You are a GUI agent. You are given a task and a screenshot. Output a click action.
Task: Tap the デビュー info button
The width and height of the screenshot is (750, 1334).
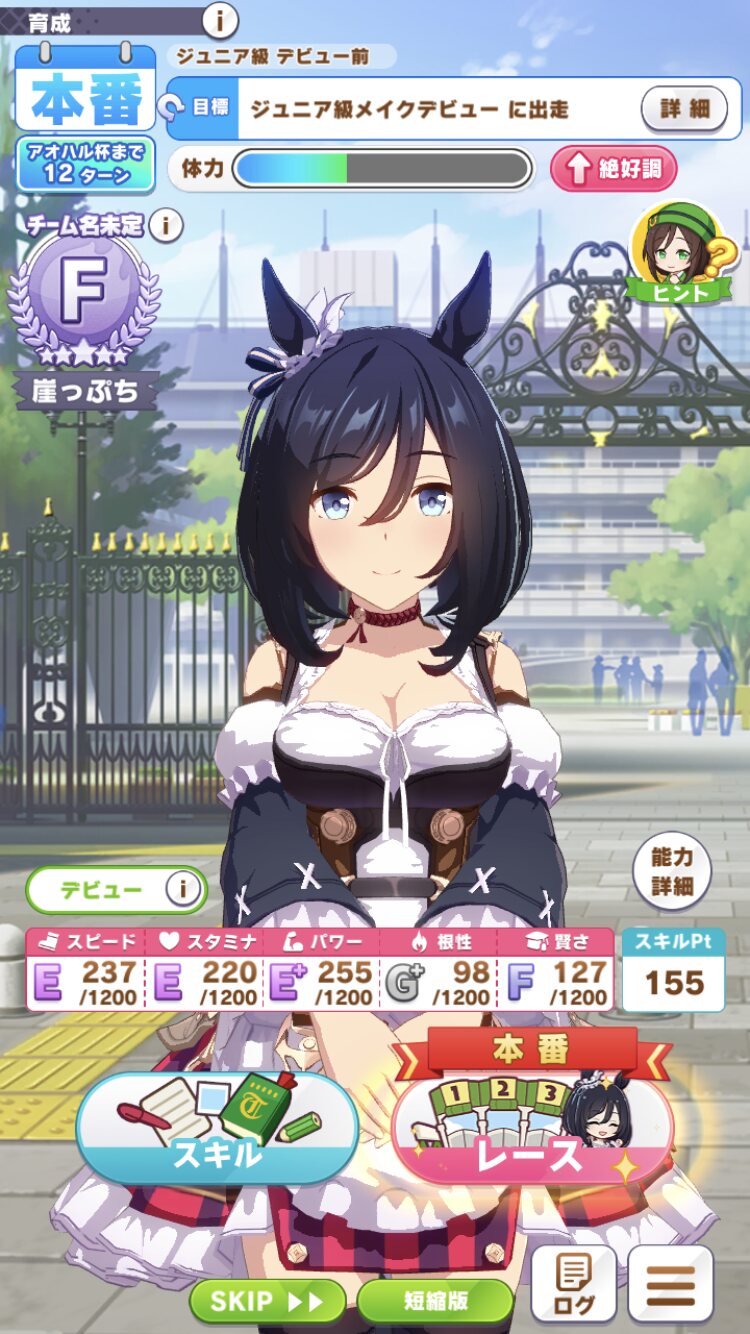click(182, 888)
